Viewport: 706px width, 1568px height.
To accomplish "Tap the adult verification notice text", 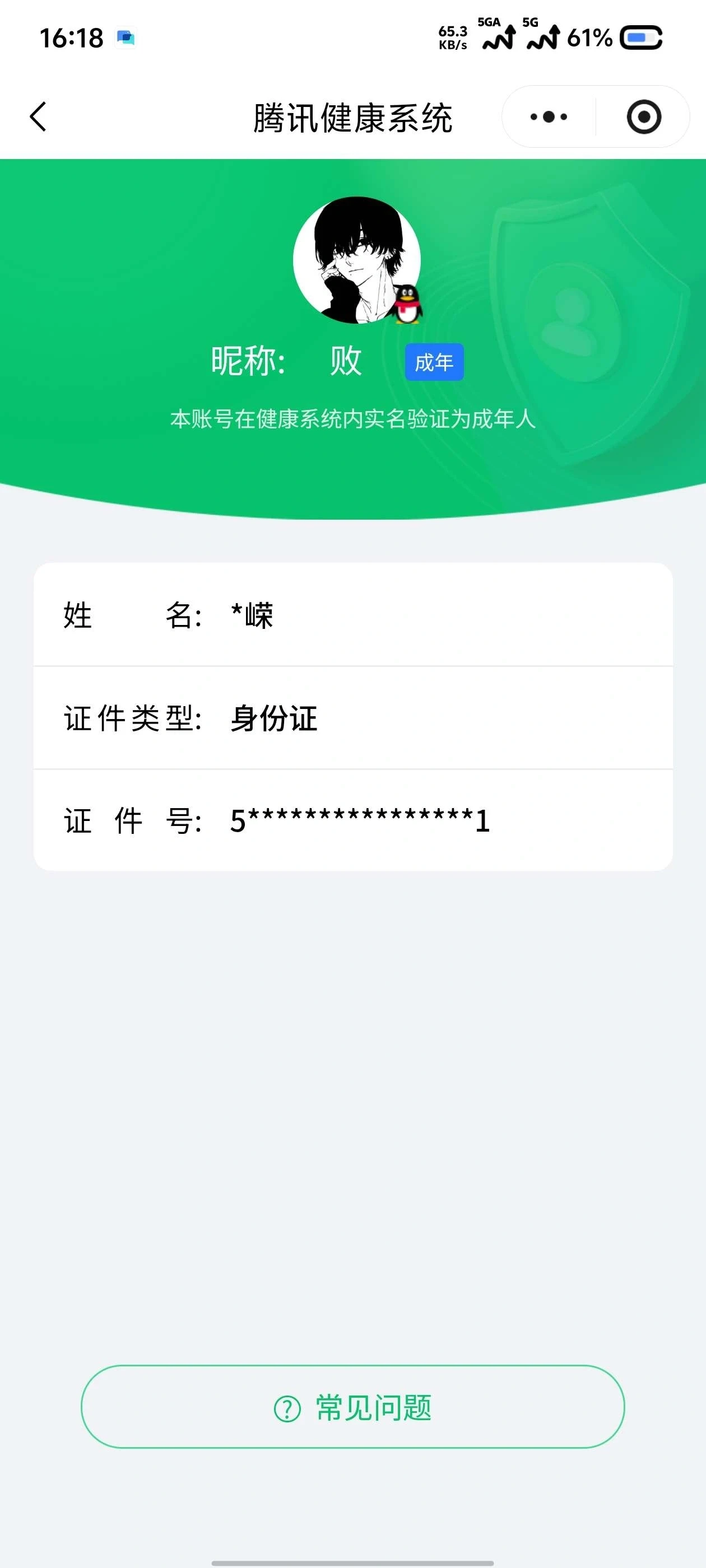I will 352,418.
